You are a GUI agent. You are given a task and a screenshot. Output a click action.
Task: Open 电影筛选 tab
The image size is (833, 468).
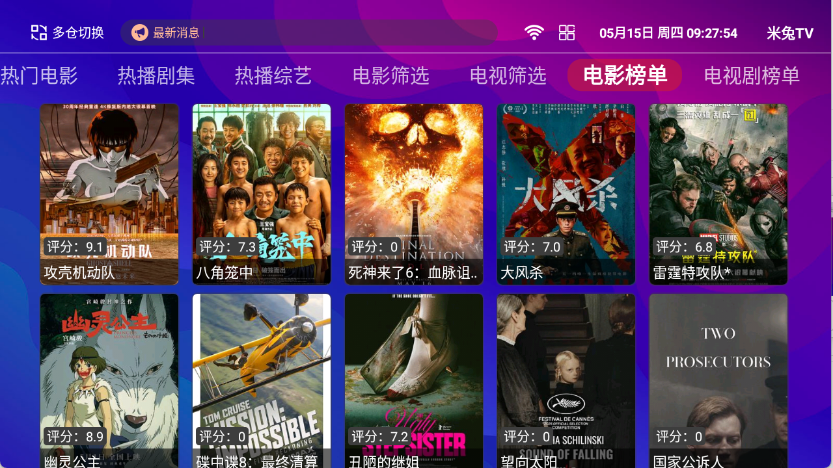(390, 76)
